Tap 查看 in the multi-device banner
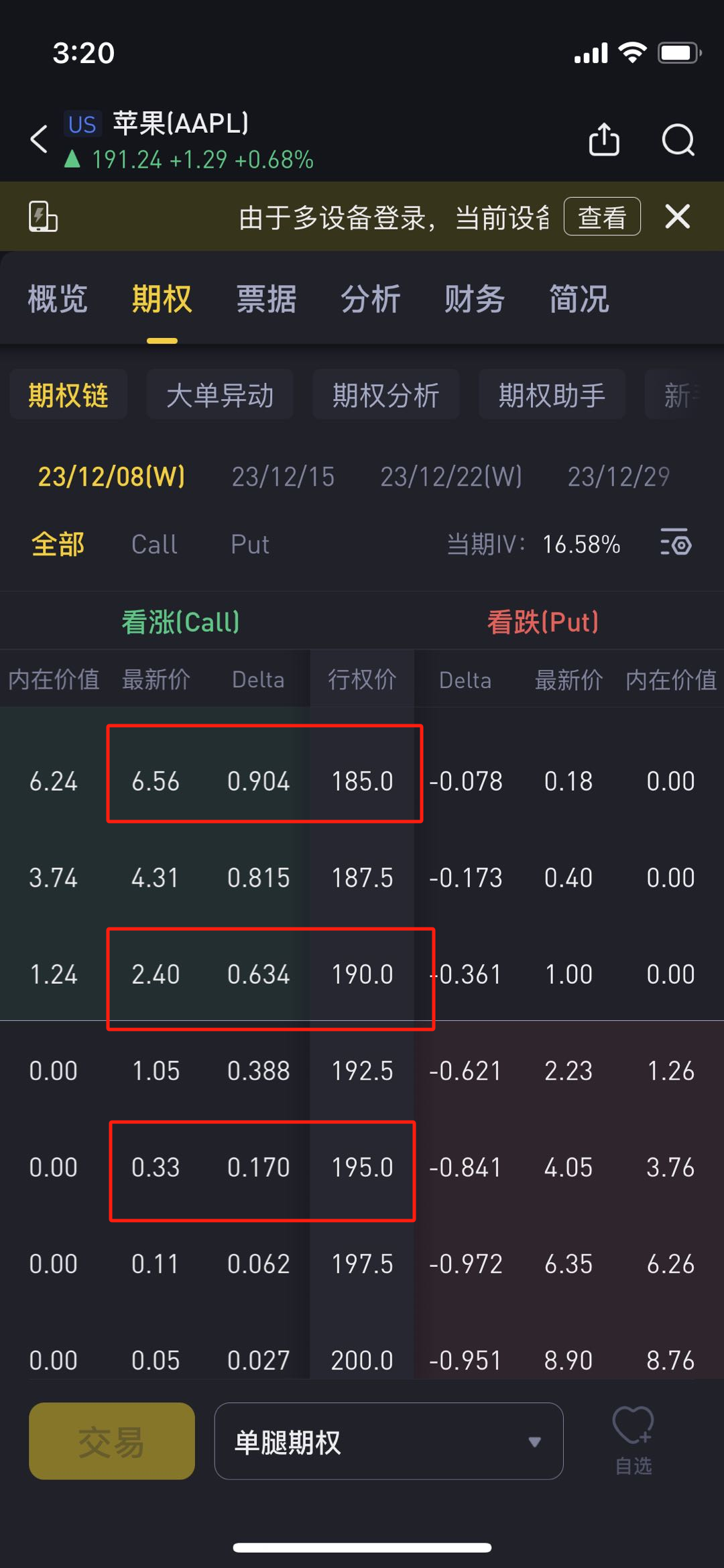This screenshot has height=1568, width=724. (601, 217)
